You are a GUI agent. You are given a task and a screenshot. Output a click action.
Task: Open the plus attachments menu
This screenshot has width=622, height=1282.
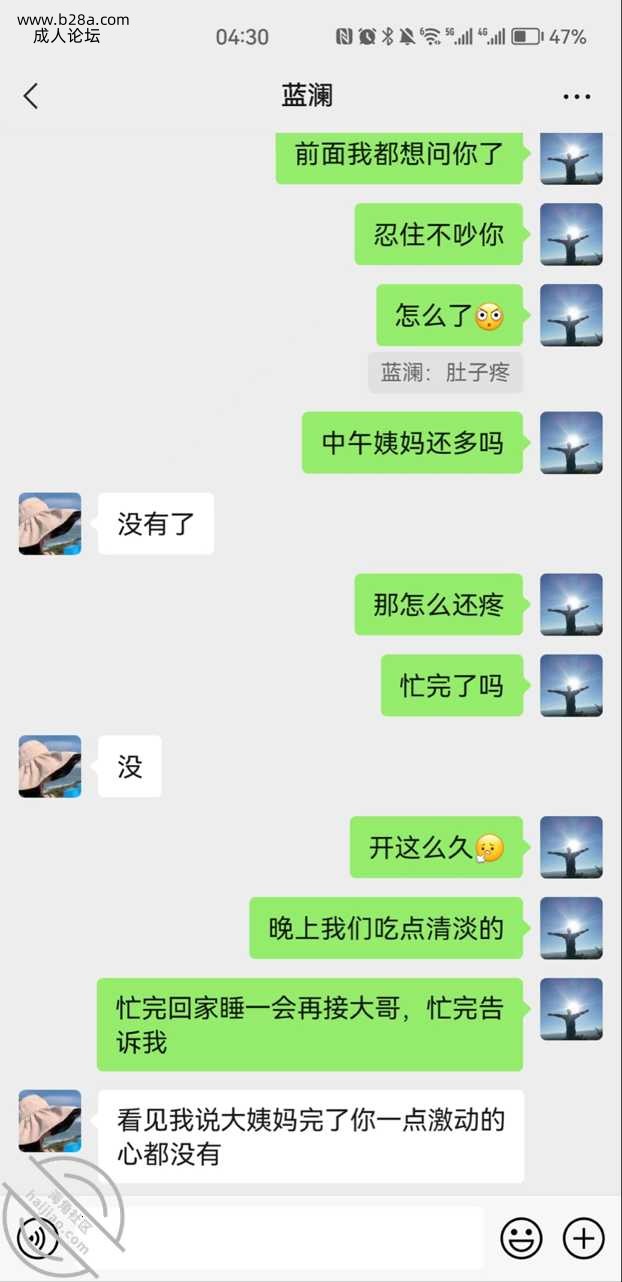tap(584, 1238)
